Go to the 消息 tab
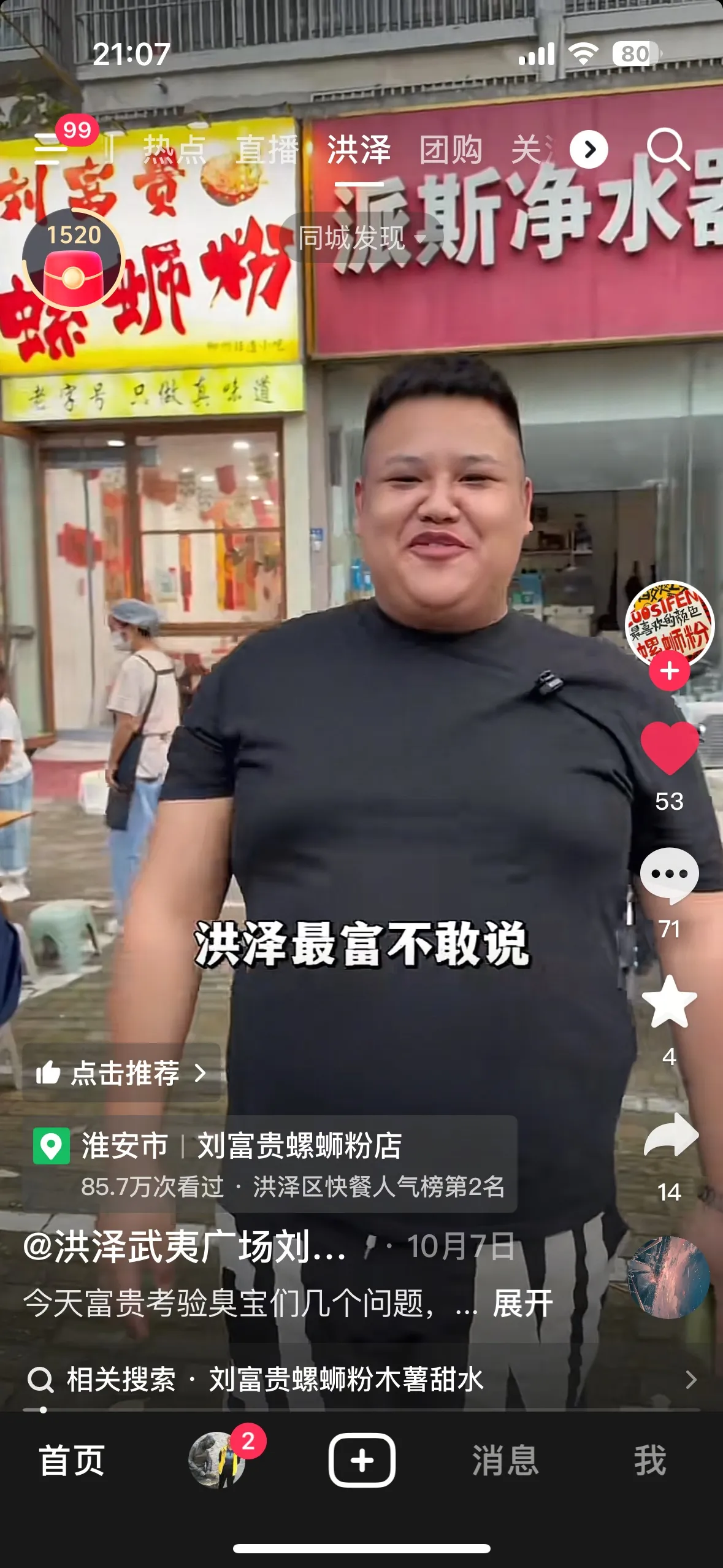 pyautogui.click(x=505, y=1460)
